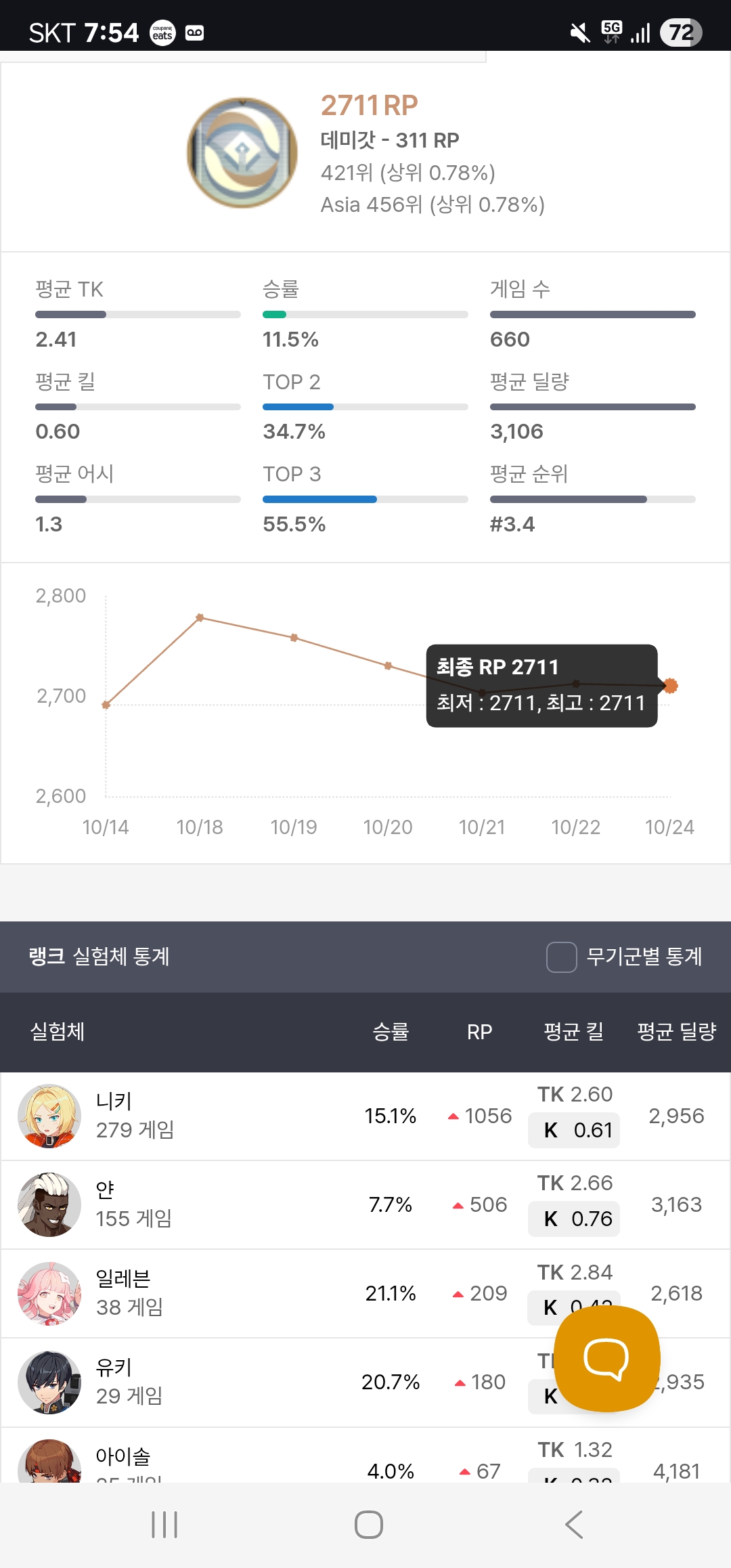Screen dimensions: 731x1568
Task: Go back with the system back button
Action: (x=574, y=1525)
